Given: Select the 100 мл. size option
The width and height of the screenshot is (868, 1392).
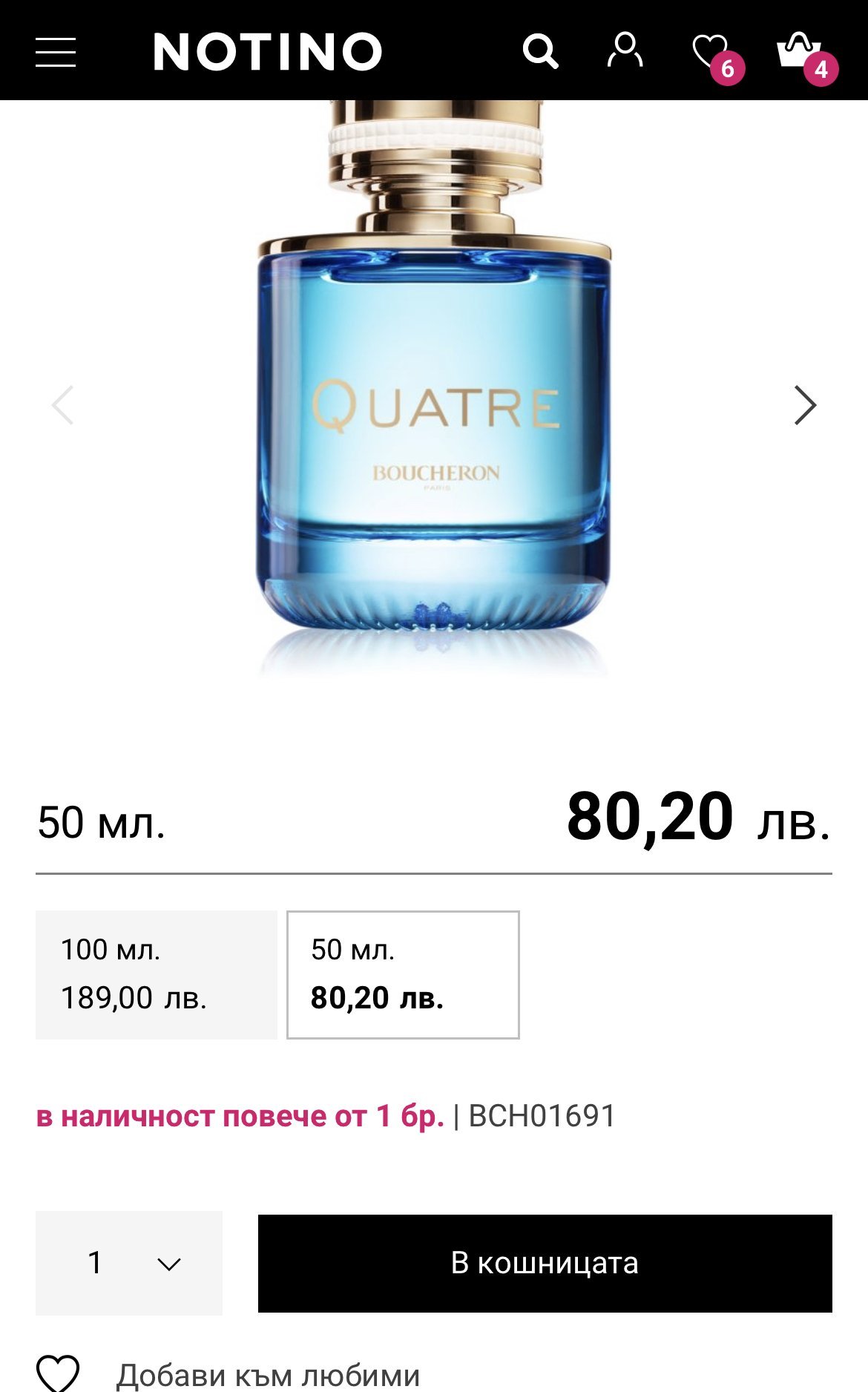Looking at the screenshot, I should [x=156, y=974].
